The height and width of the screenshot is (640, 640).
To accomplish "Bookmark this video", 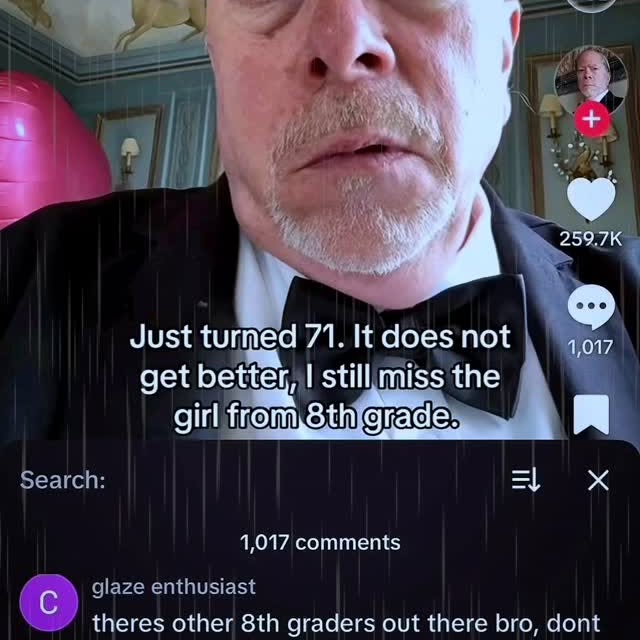I will click(591, 414).
